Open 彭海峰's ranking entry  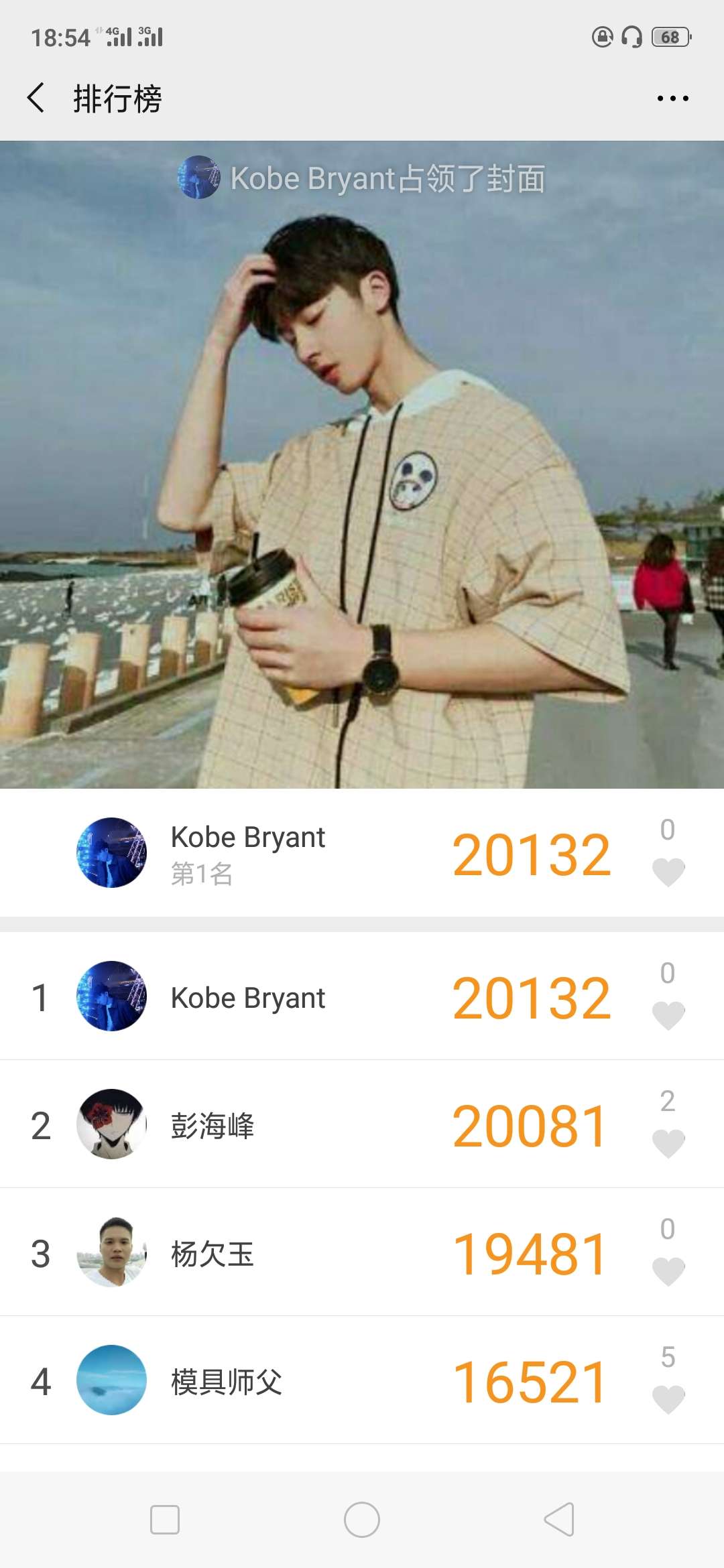pyautogui.click(x=268, y=1124)
